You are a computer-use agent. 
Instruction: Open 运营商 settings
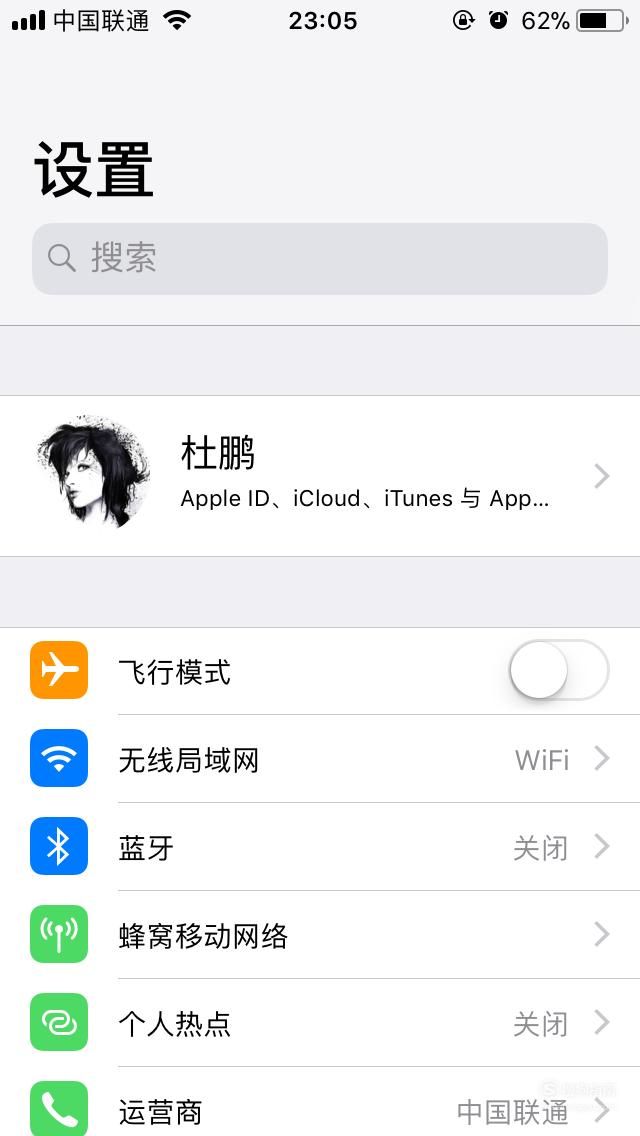pos(320,1102)
